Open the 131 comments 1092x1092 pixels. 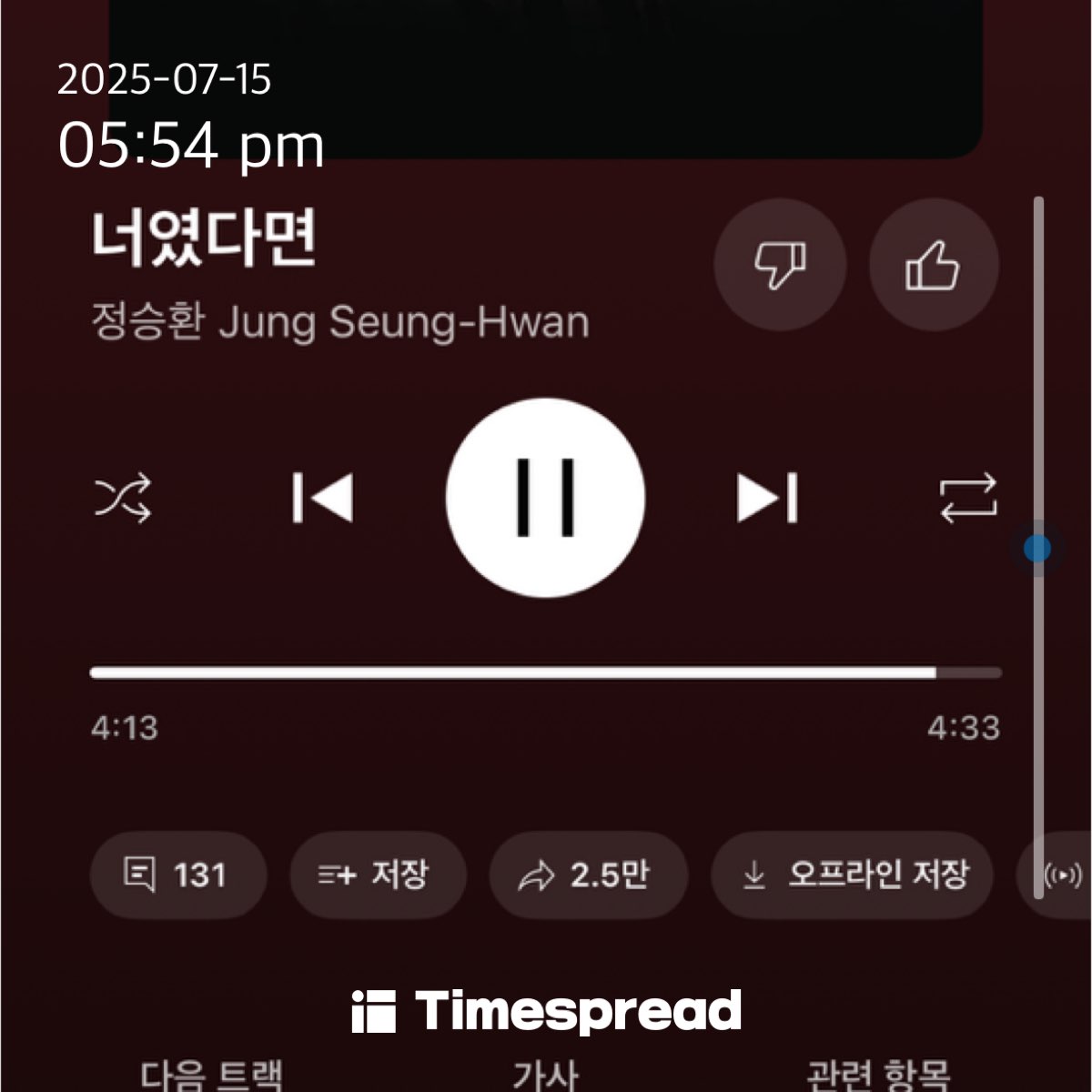(x=177, y=875)
